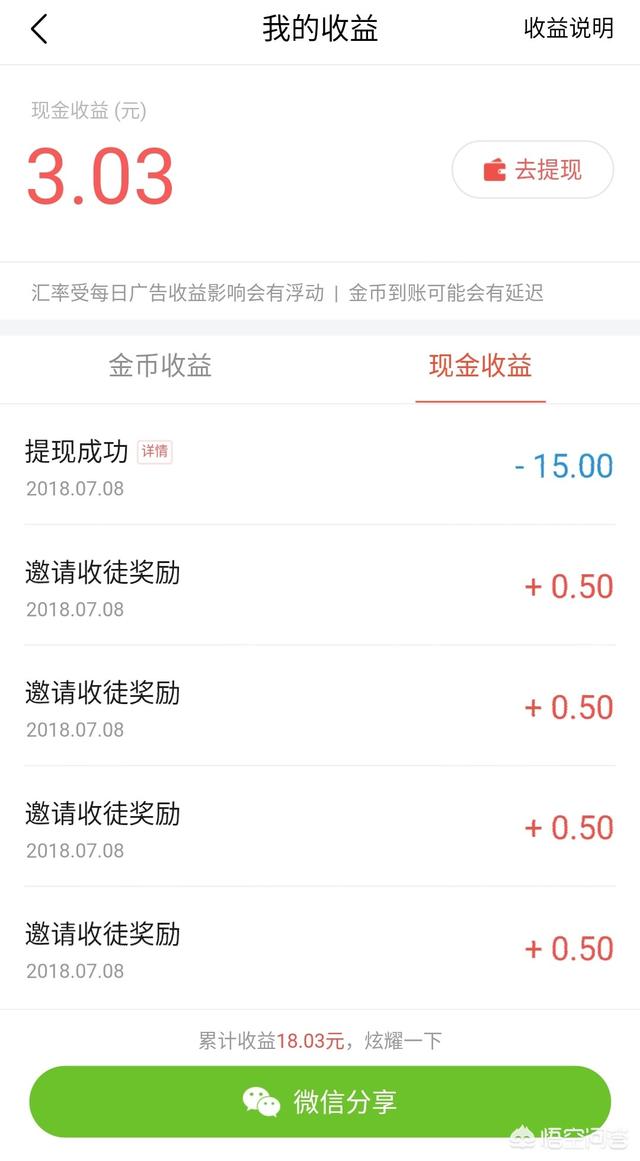The height and width of the screenshot is (1161, 640).
Task: Go back using the top-left arrow
Action: (x=39, y=29)
